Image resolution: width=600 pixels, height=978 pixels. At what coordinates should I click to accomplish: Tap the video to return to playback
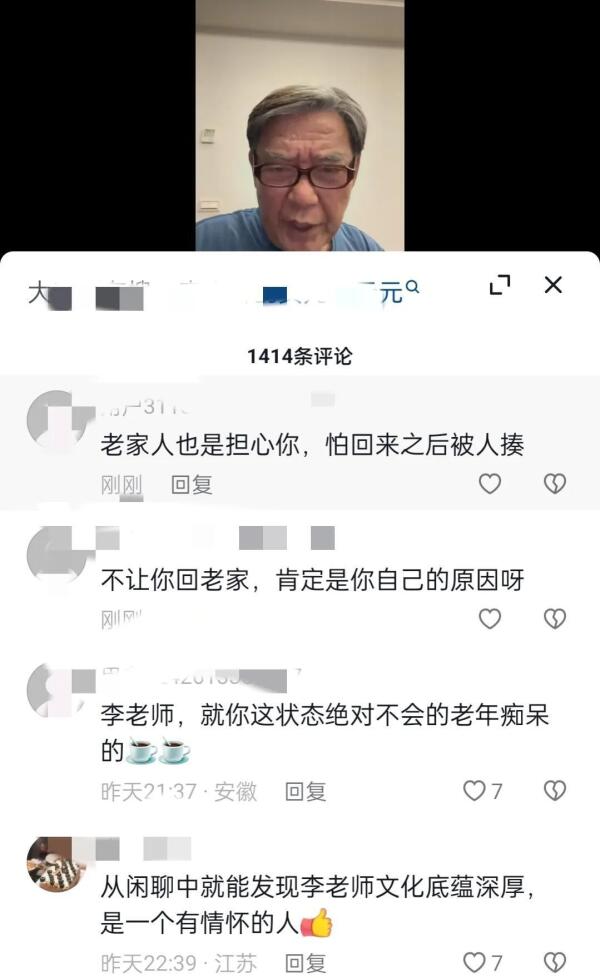pos(300,125)
